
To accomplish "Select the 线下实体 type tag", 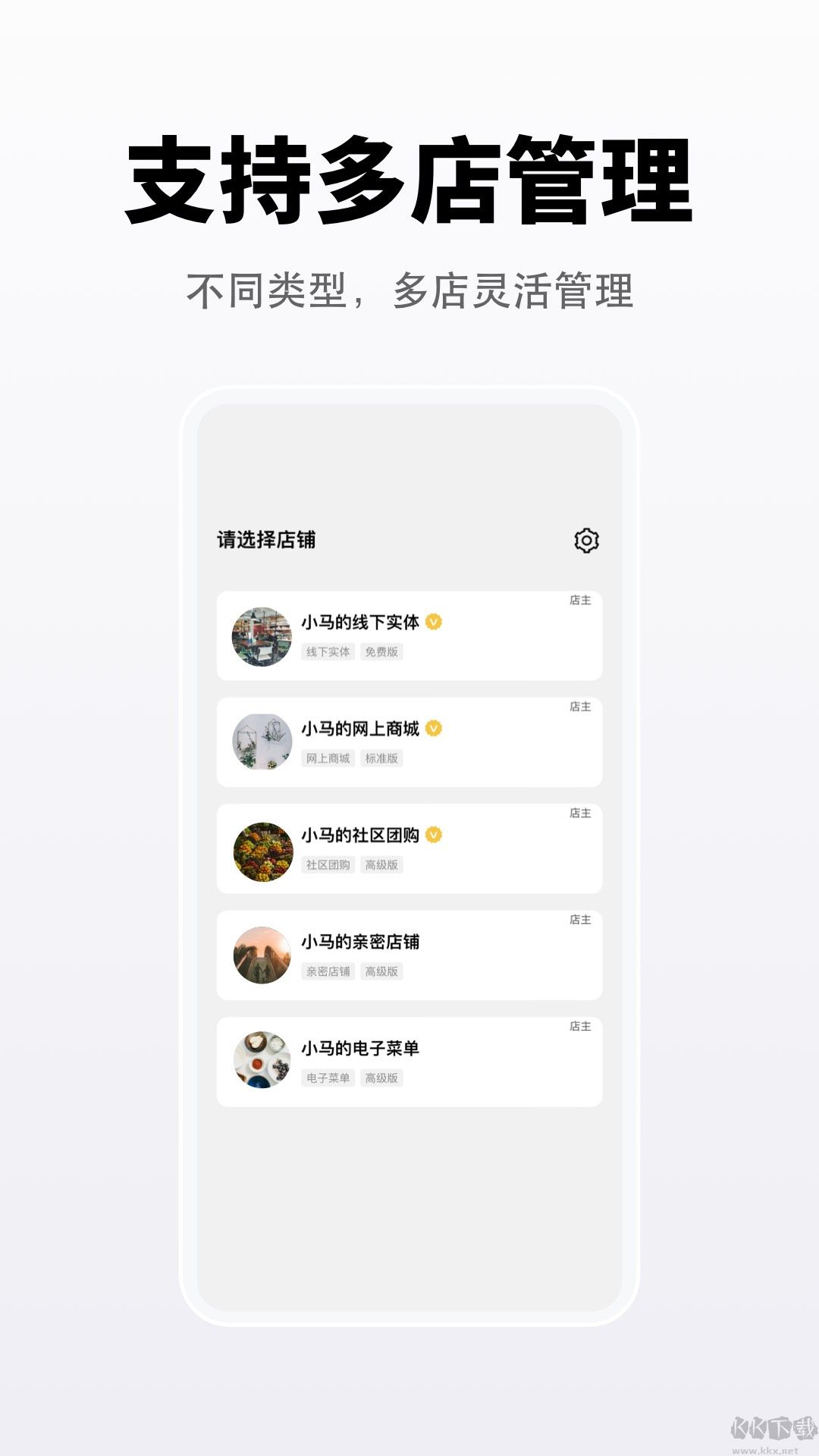I will (329, 652).
